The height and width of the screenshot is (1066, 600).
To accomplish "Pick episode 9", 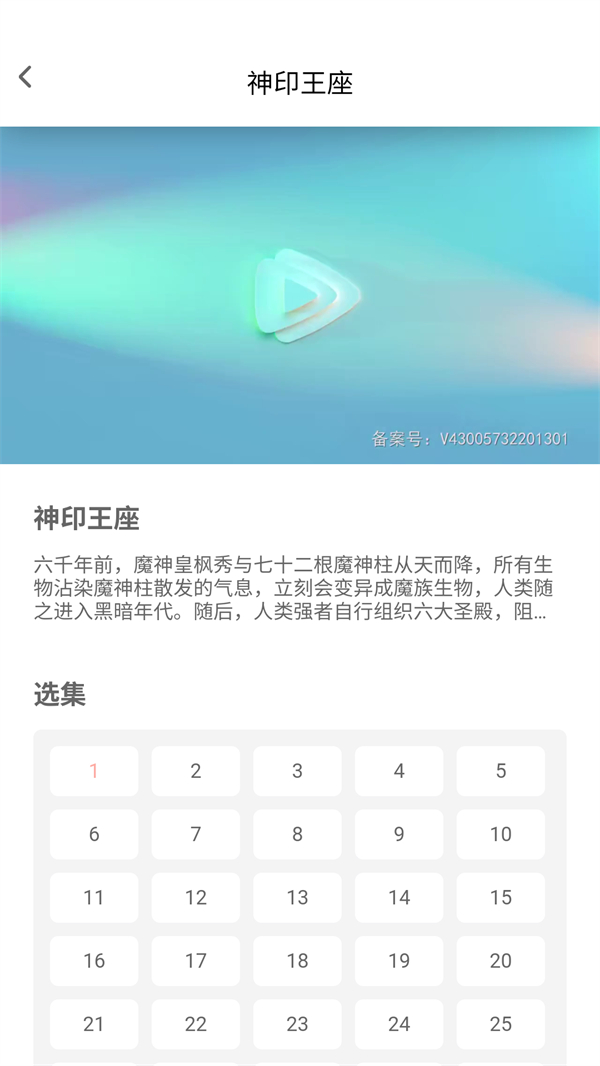I will (399, 834).
